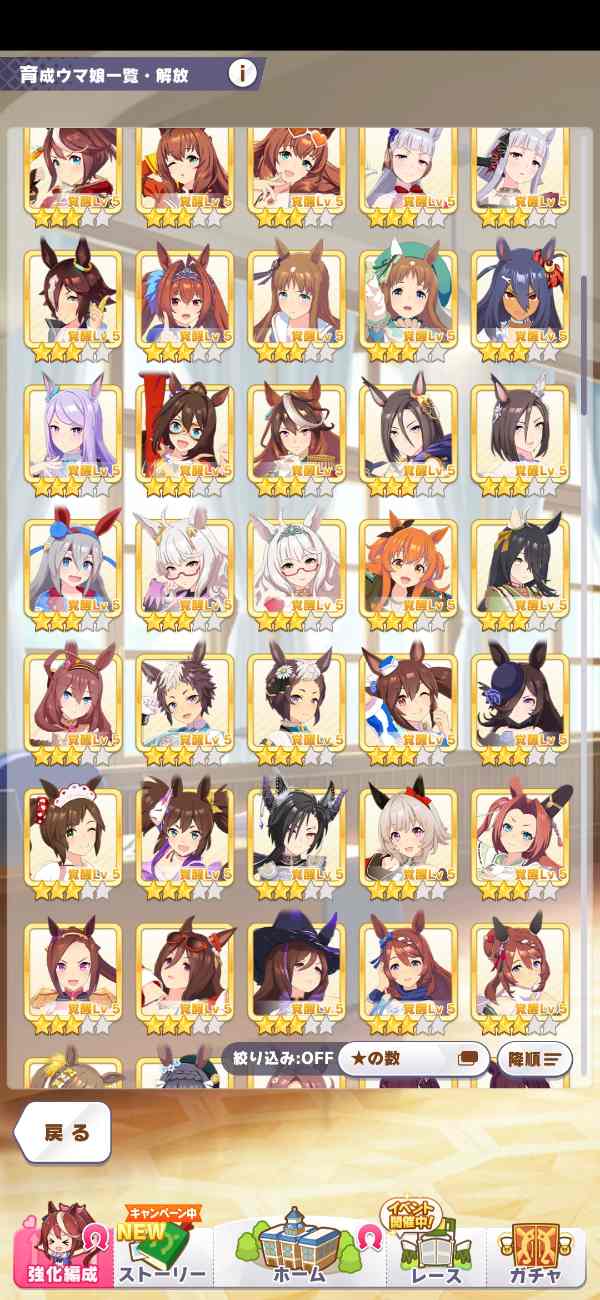The image size is (600, 1300).
Task: Open the info icon beside 育成ウマ娘一覧・解放
Action: 243,73
